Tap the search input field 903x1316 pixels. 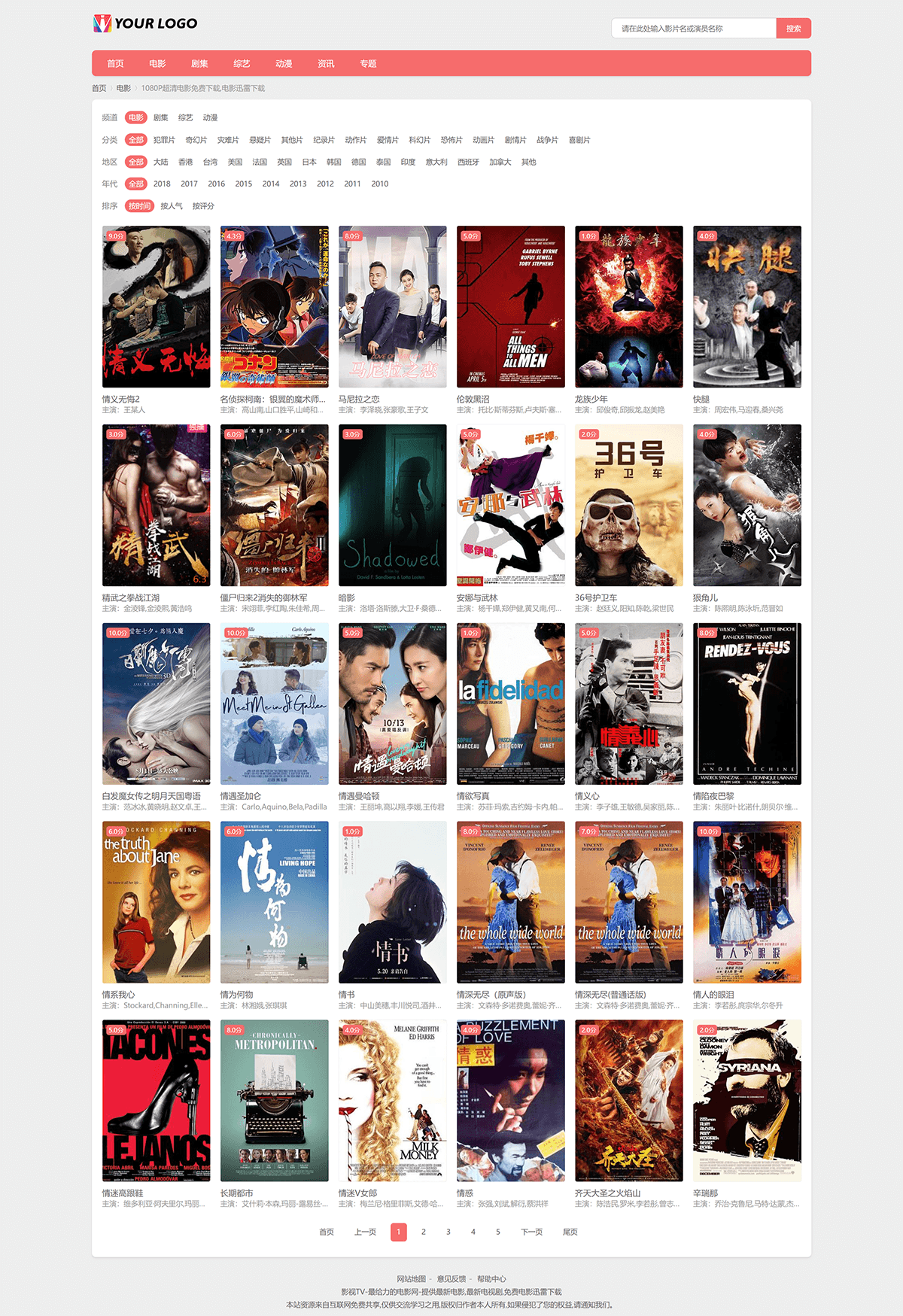693,29
